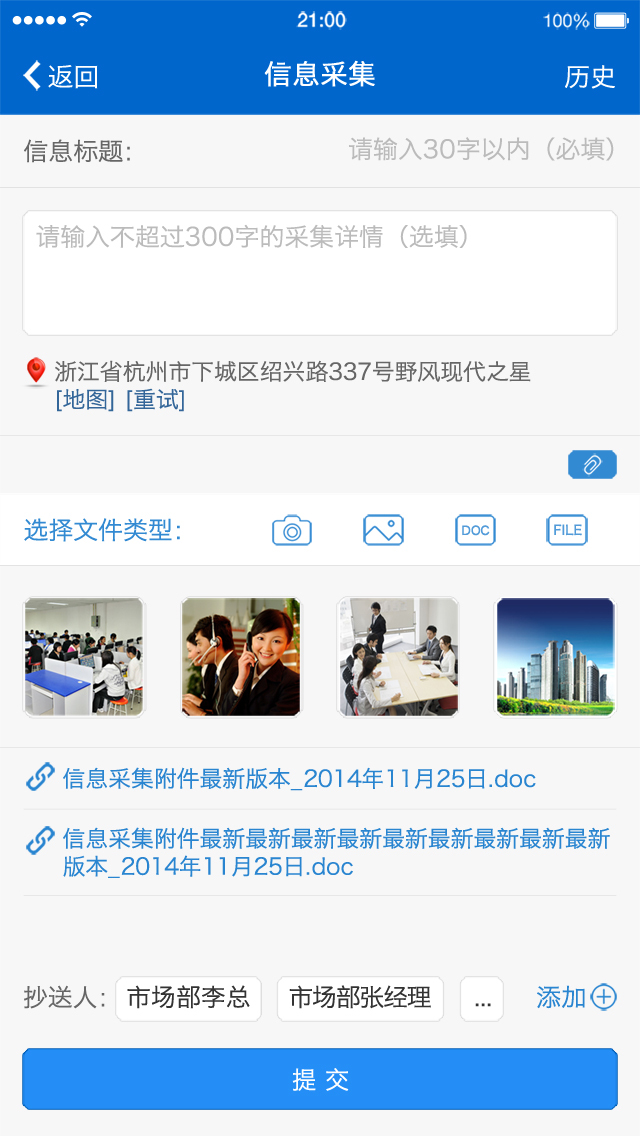
Task: Tap [重试] to retry location
Action: pyautogui.click(x=156, y=400)
